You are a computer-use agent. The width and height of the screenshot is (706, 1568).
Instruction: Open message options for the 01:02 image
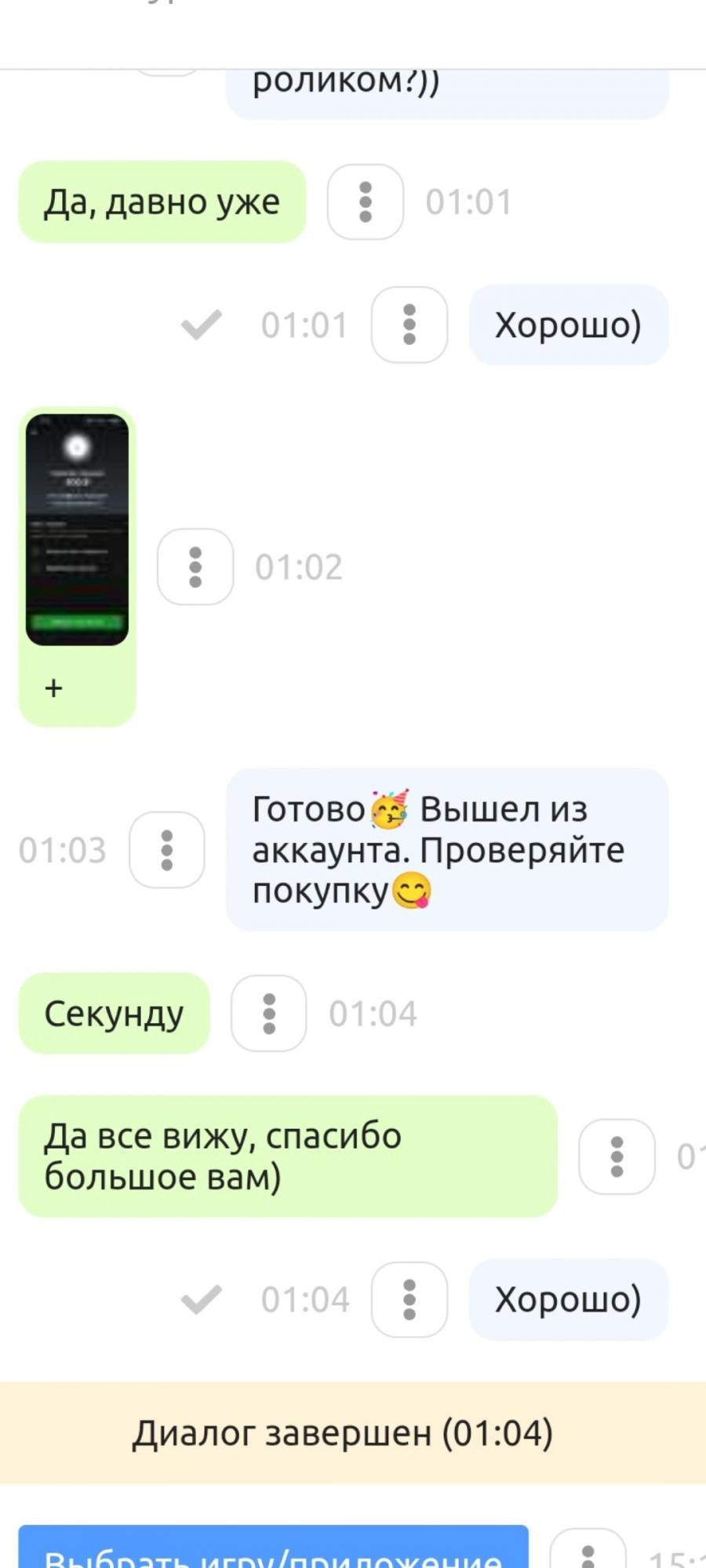tap(195, 567)
